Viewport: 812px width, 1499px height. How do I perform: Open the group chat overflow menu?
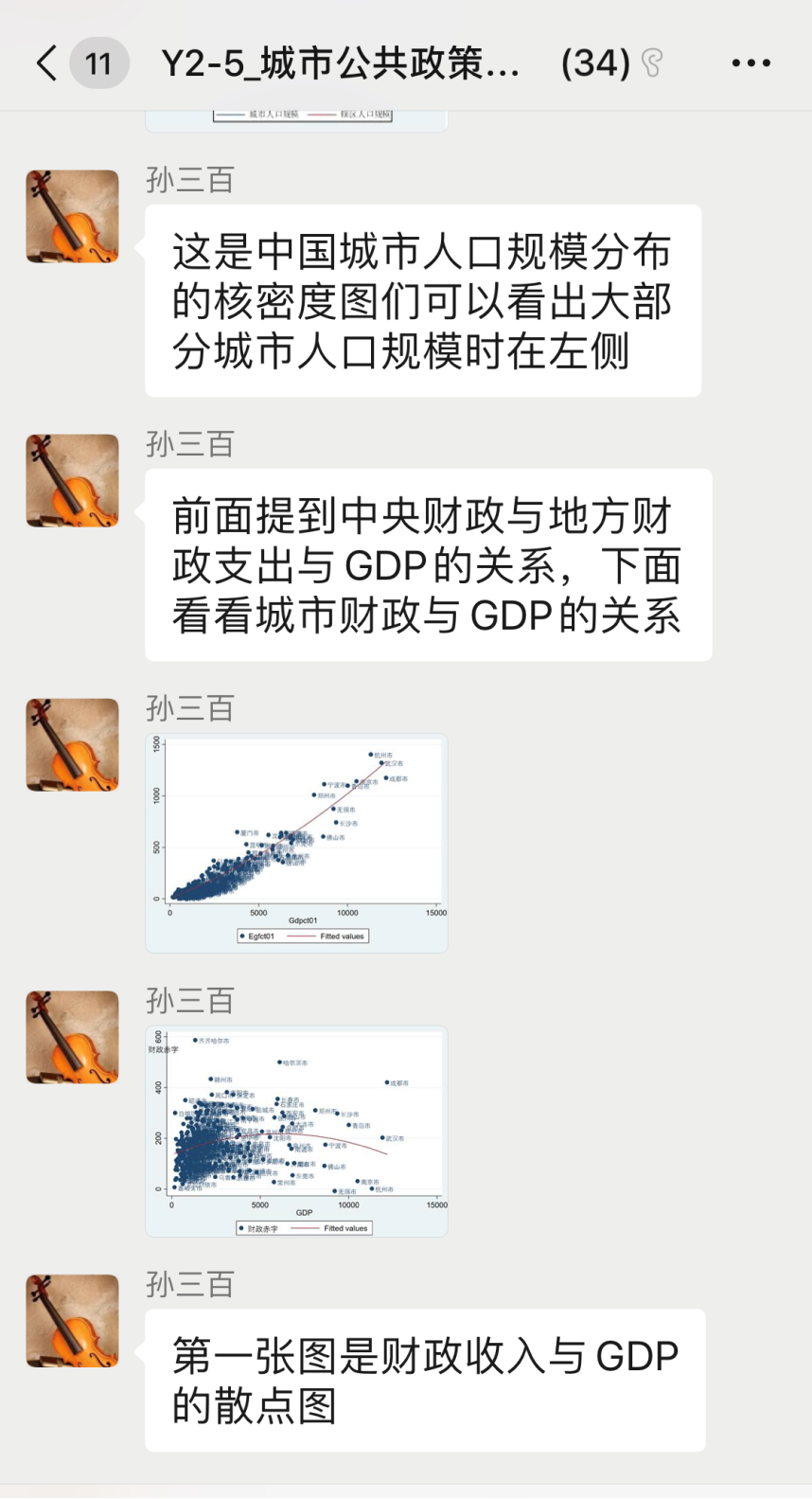click(750, 63)
